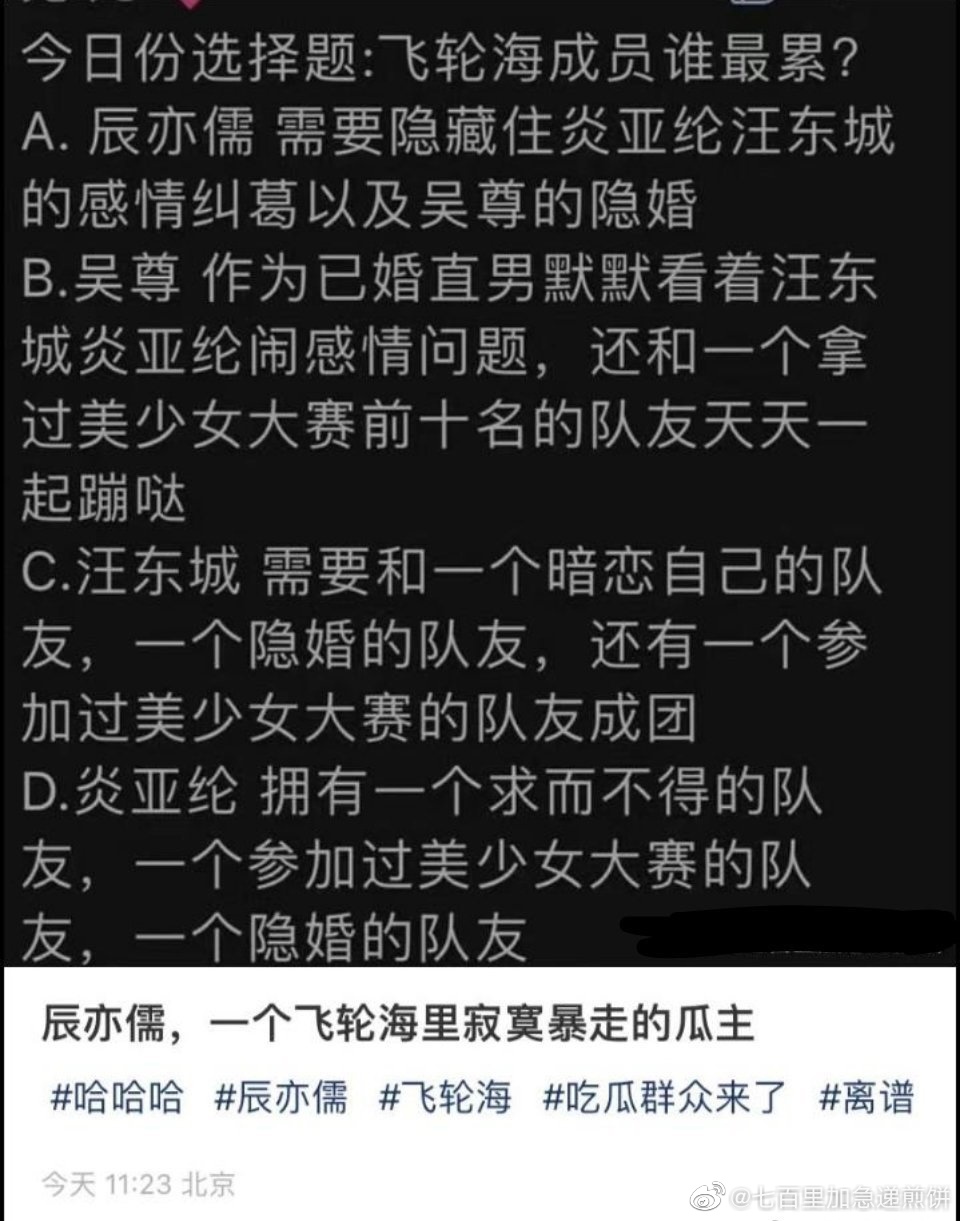Open the #辰亦儒 hashtag

(281, 1097)
